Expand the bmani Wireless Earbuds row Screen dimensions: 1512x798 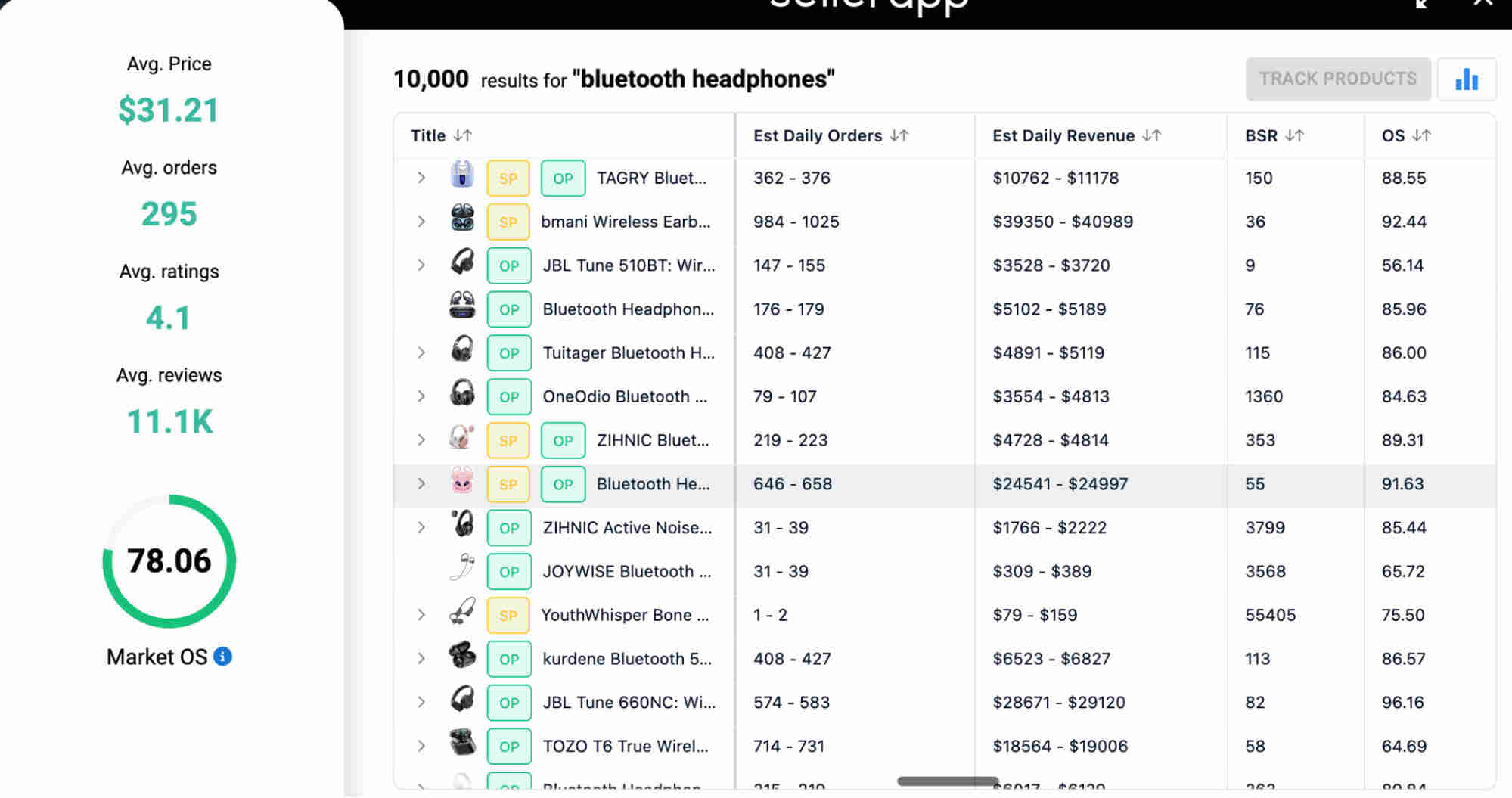pyautogui.click(x=421, y=222)
